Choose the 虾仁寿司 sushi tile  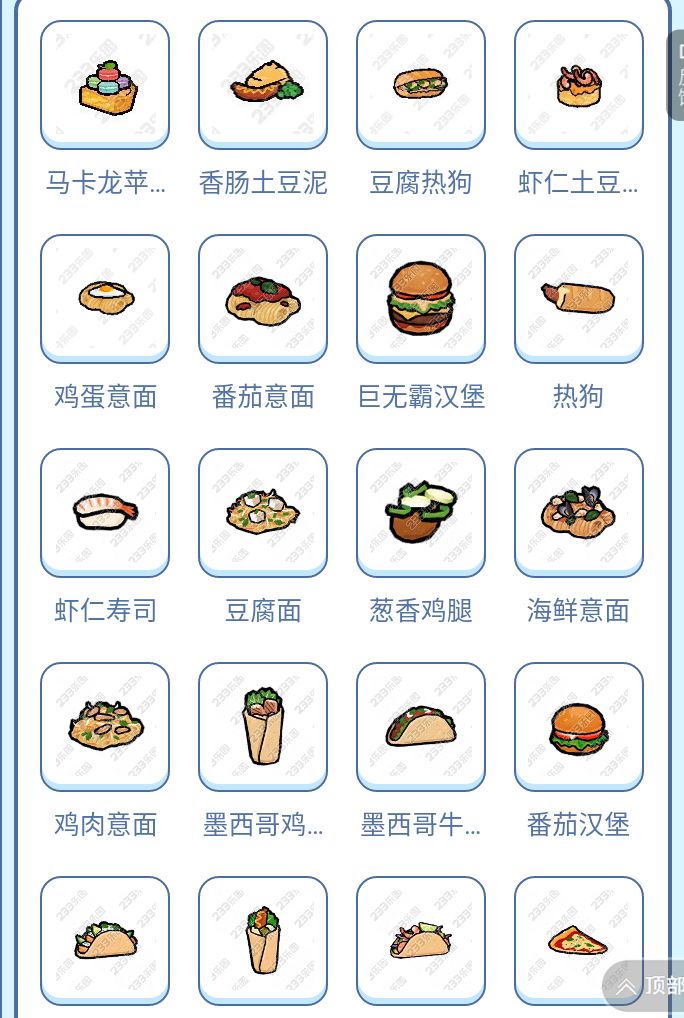[x=105, y=512]
